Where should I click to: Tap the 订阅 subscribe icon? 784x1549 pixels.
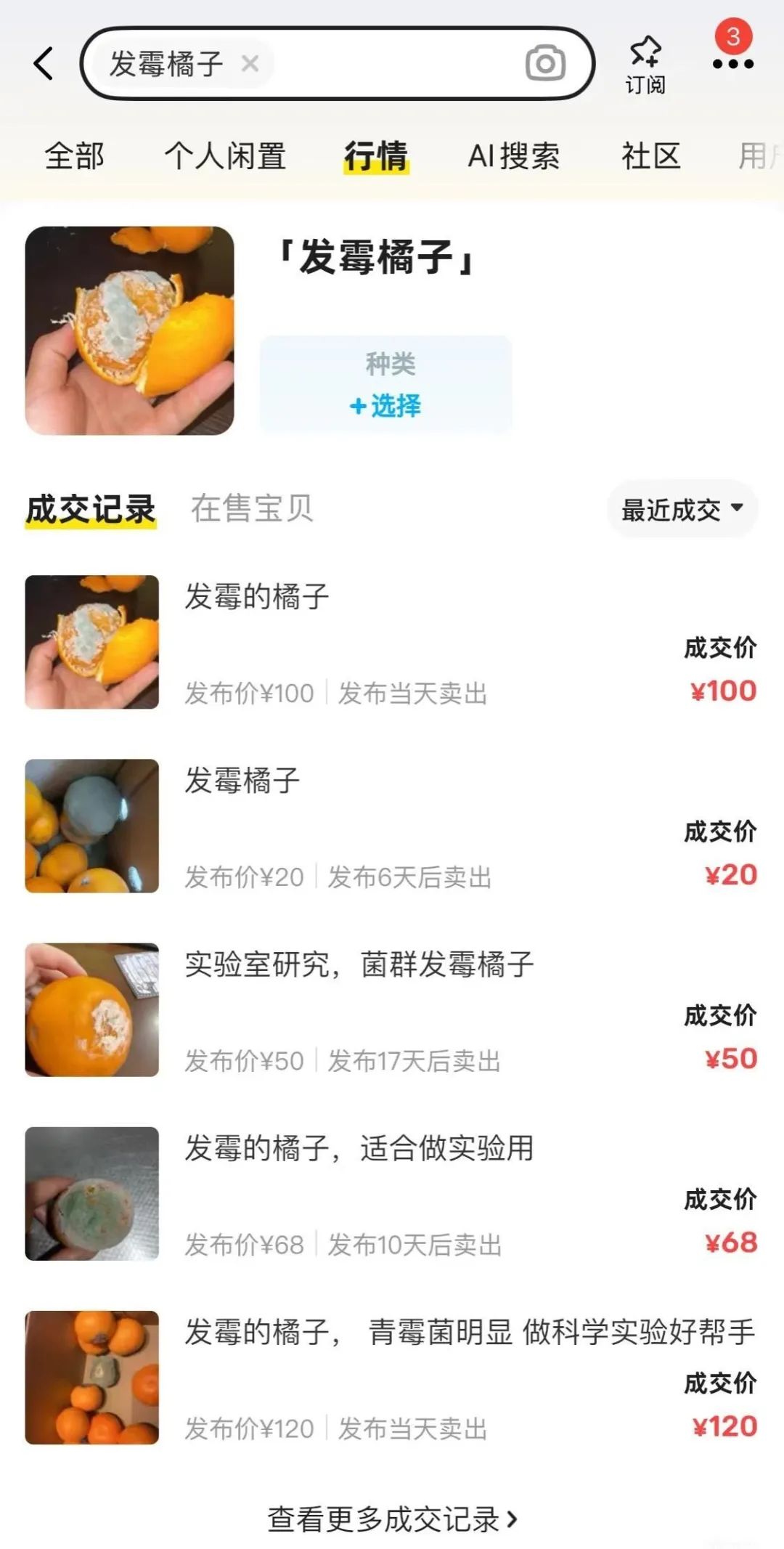(x=646, y=63)
